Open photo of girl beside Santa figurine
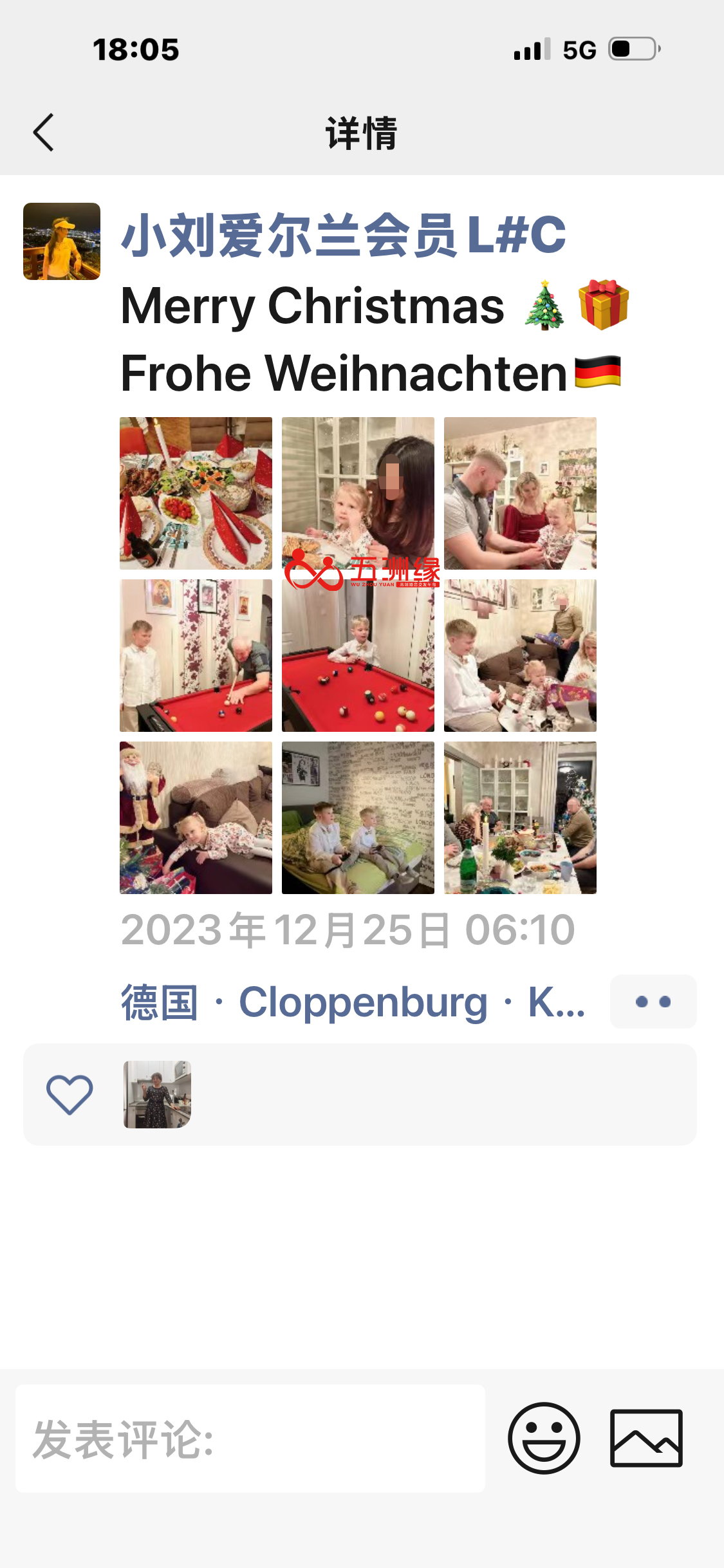Image resolution: width=724 pixels, height=1568 pixels. click(x=196, y=817)
